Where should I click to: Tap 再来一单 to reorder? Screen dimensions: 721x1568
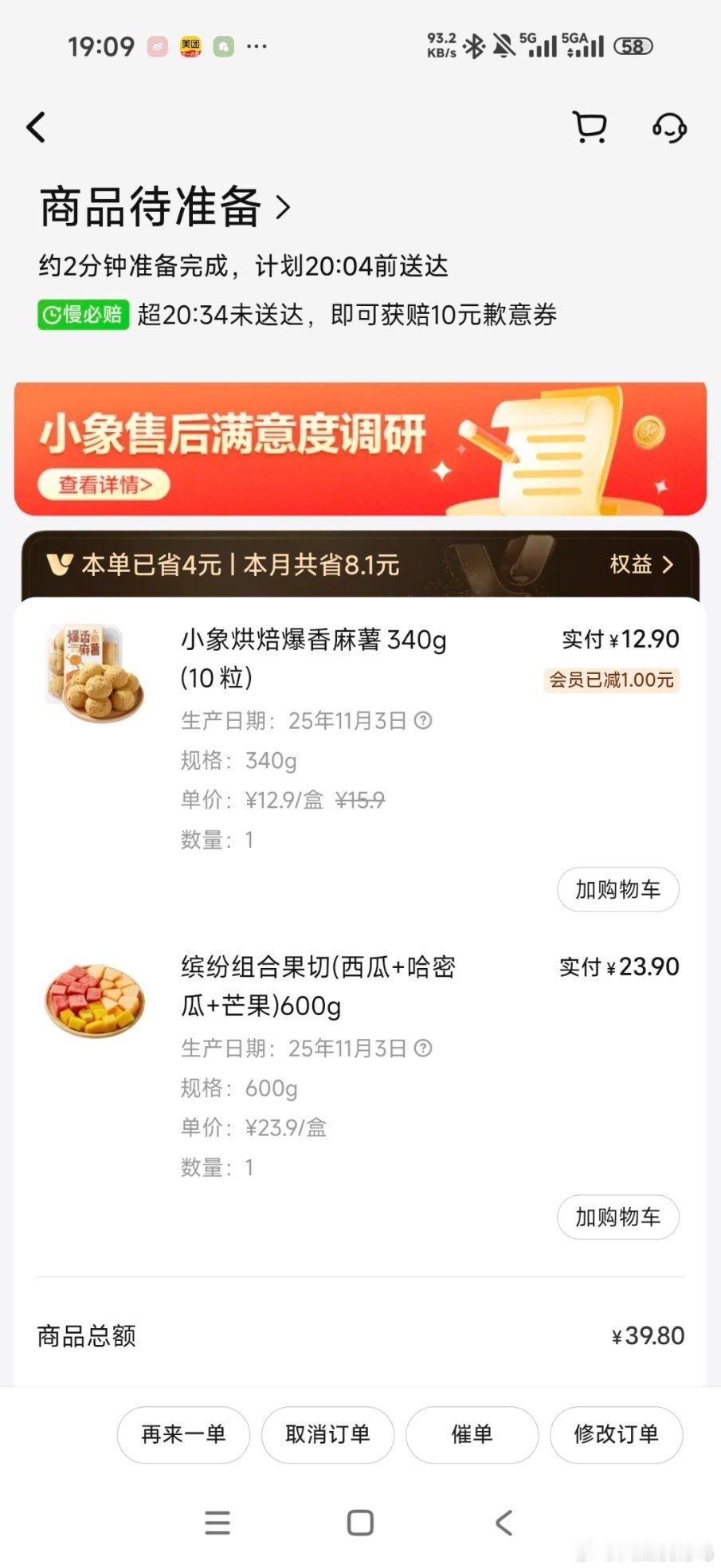click(x=182, y=1435)
